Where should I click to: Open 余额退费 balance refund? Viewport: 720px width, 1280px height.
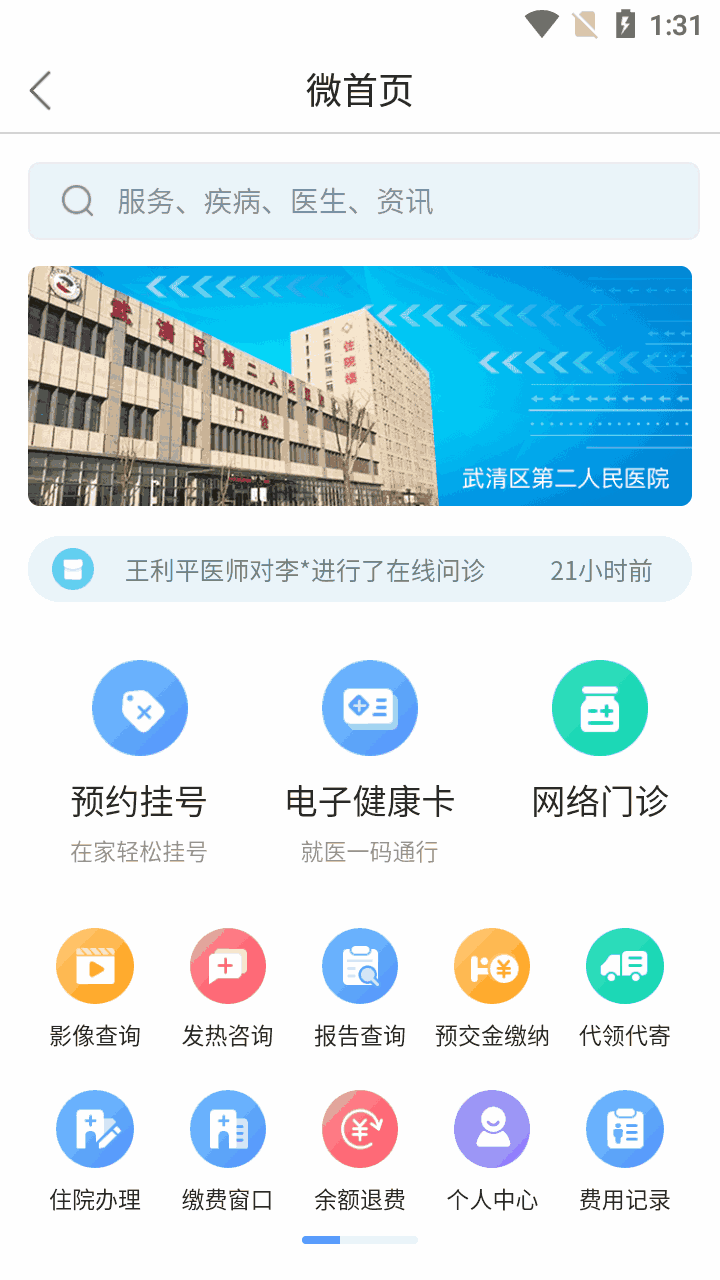[x=360, y=1130]
